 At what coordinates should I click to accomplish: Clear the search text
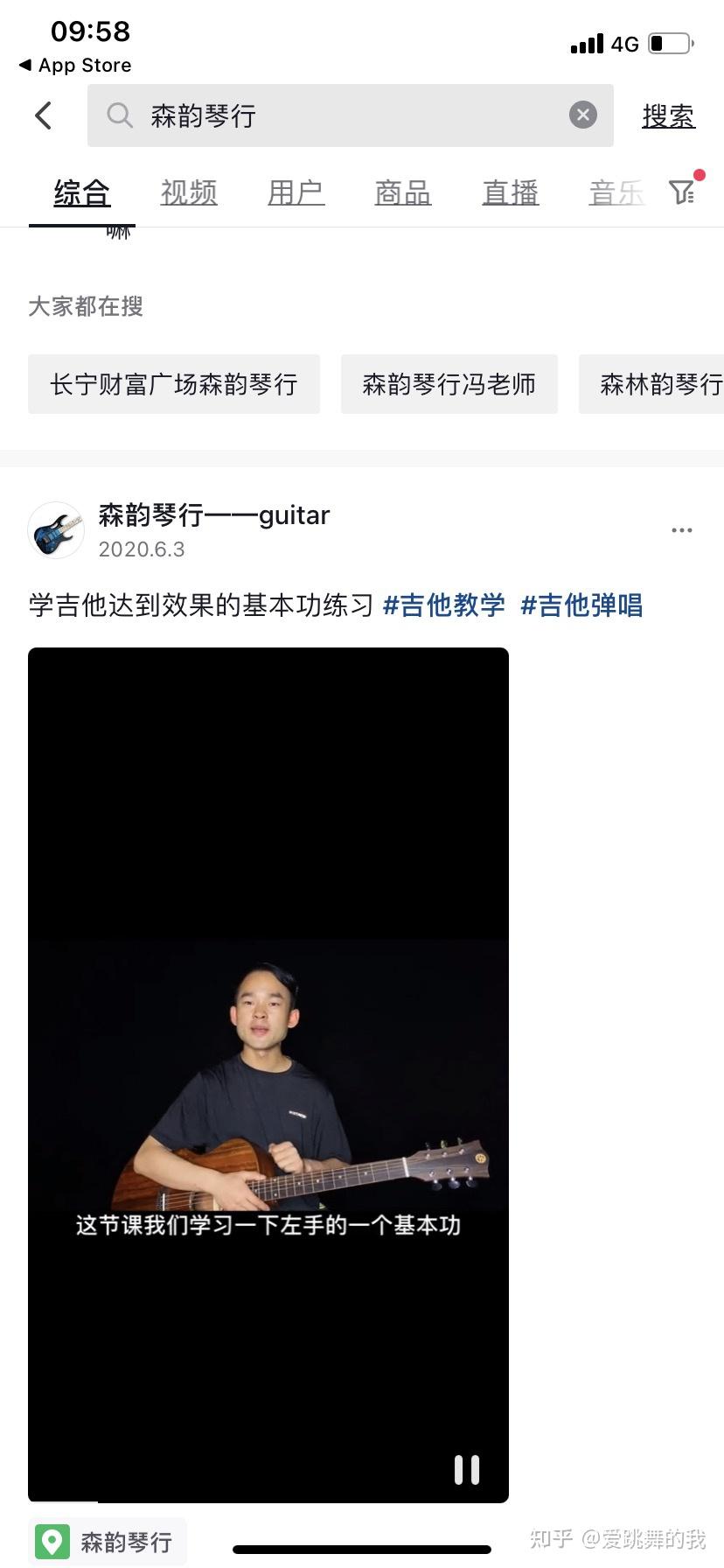(x=583, y=115)
